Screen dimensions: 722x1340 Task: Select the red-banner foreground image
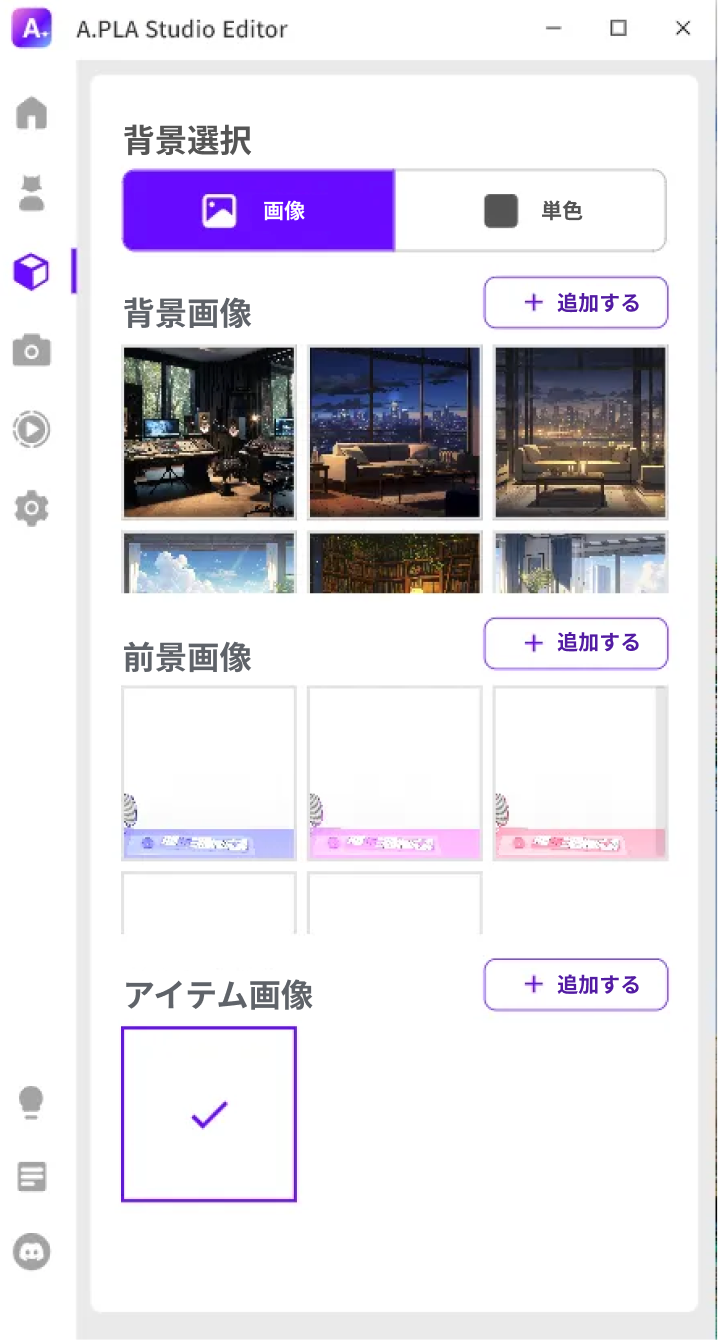point(581,773)
